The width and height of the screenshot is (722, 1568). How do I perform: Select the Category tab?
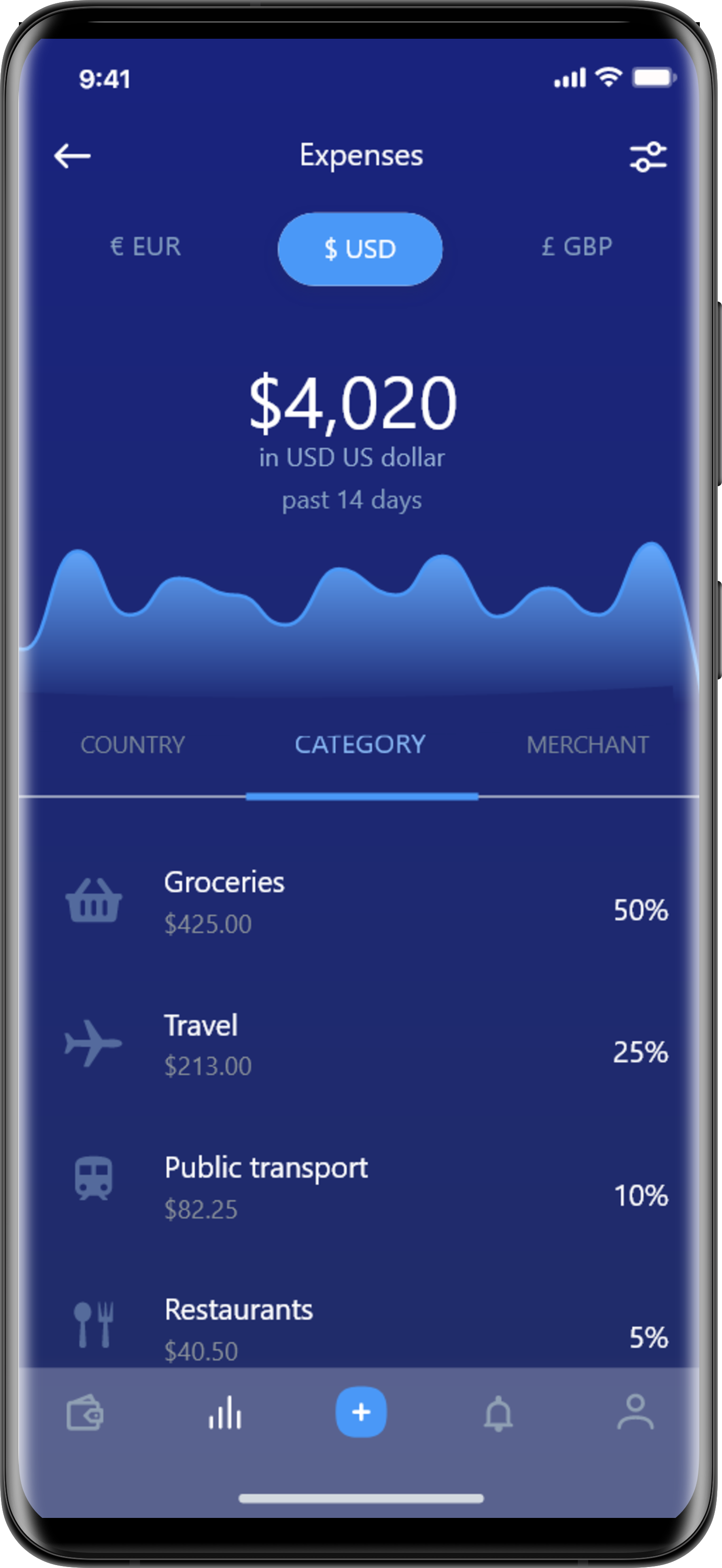tap(360, 745)
